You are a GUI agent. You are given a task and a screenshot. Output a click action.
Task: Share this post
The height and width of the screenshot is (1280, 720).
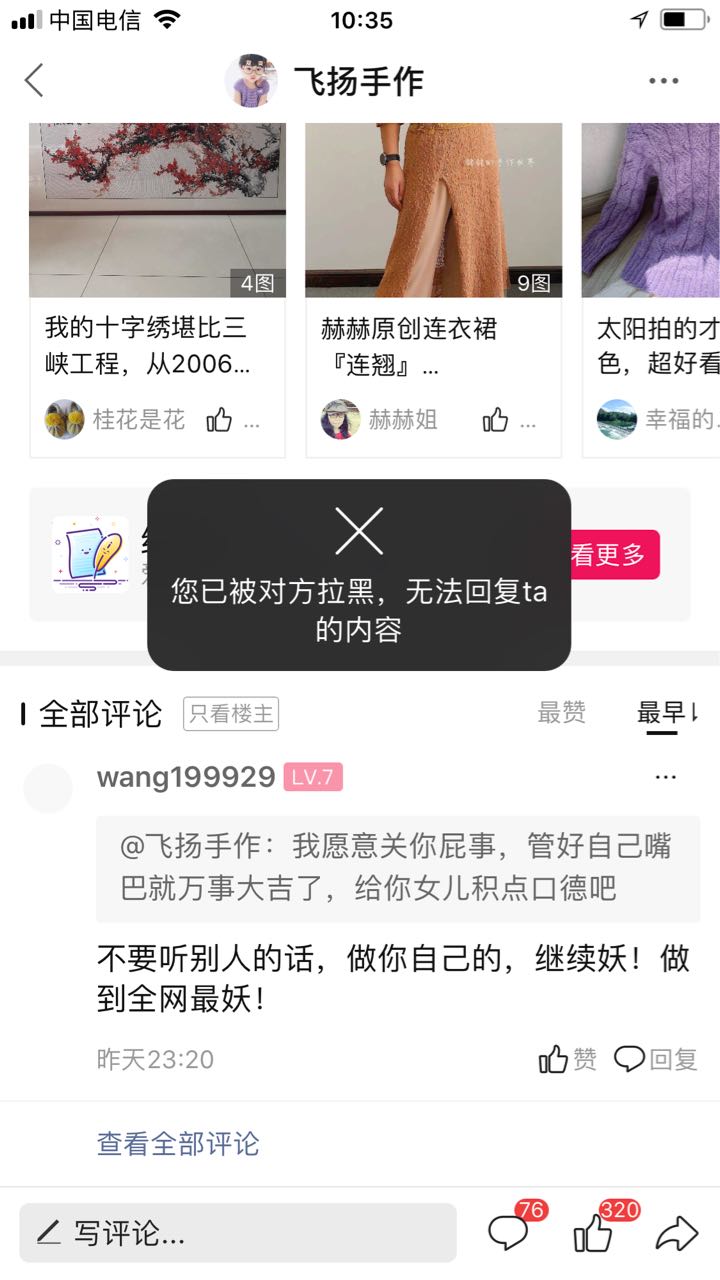pos(676,1233)
